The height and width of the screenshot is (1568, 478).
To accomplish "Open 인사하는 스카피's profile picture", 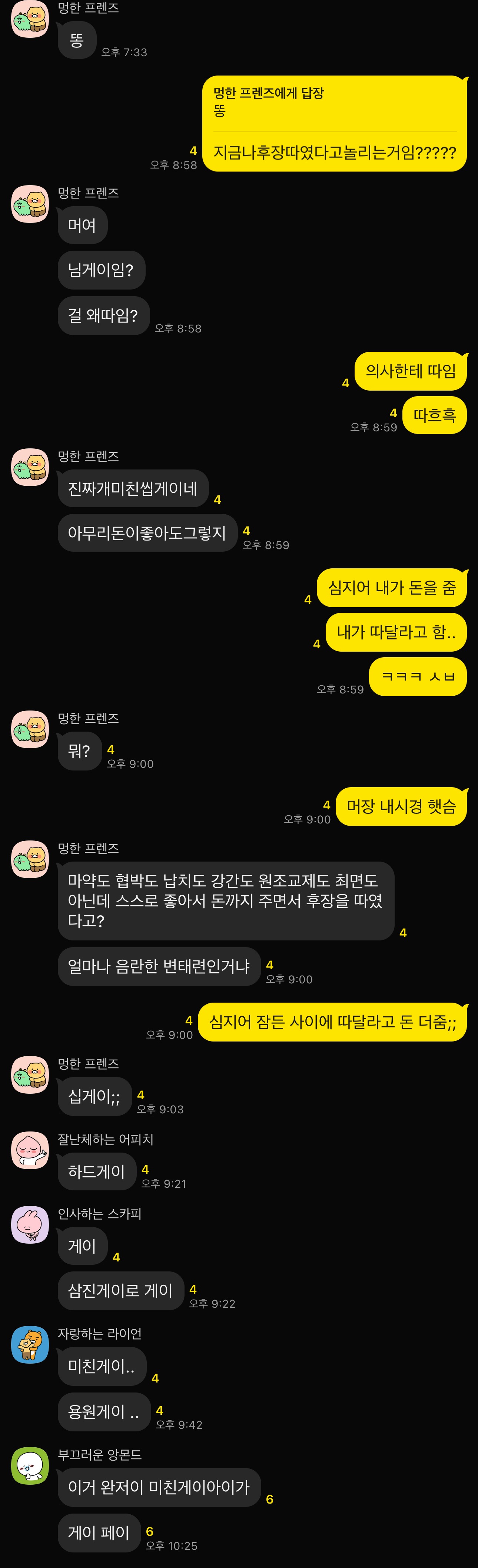I will coord(30,1225).
